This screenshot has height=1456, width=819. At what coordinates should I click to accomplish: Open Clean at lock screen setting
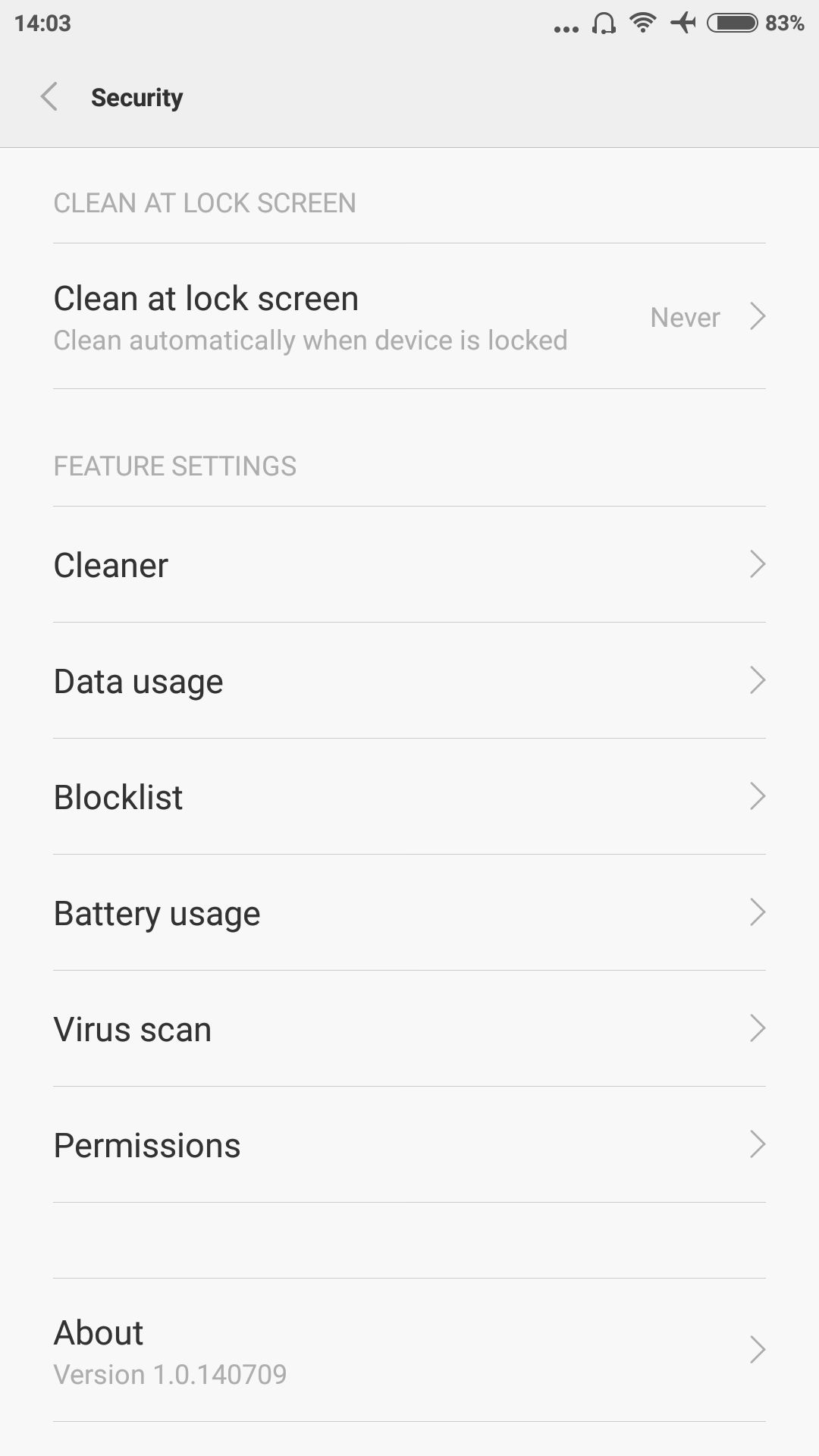pos(409,316)
